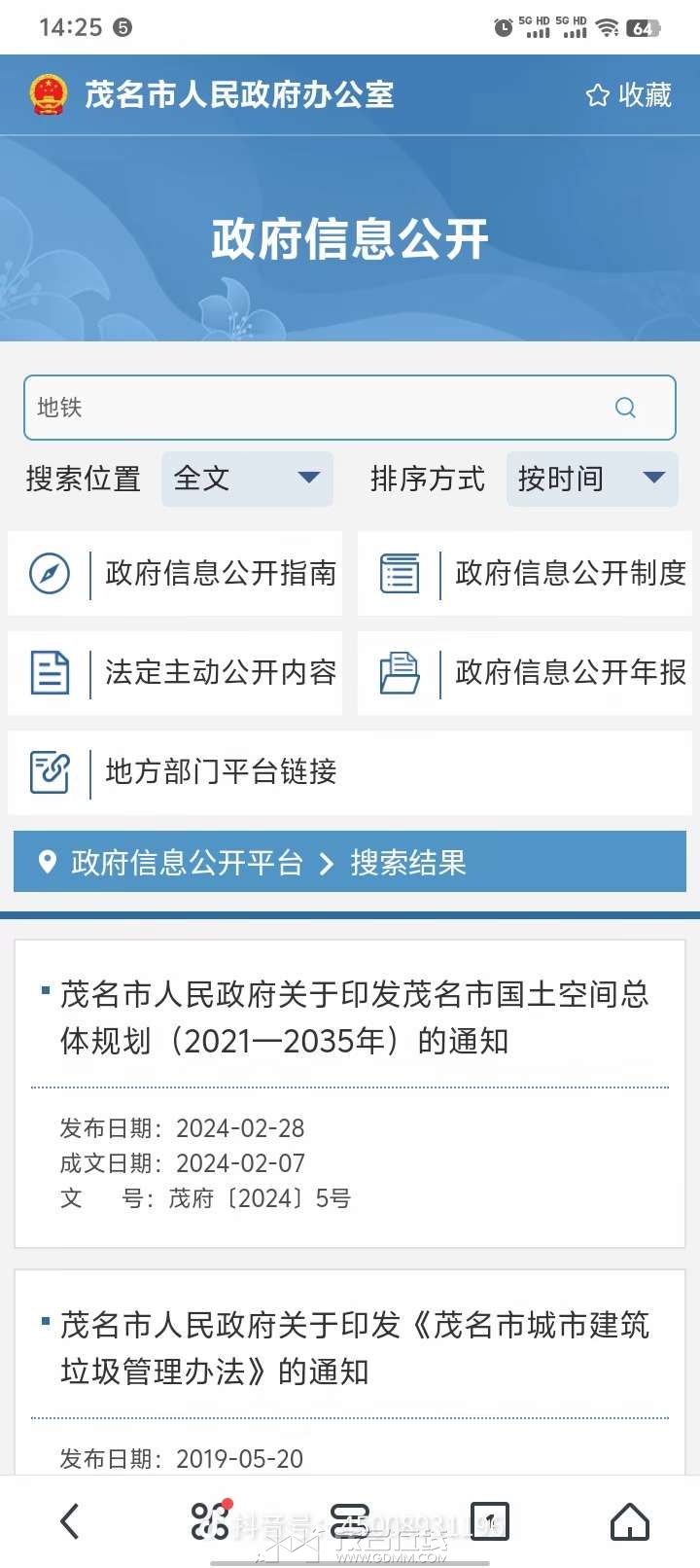Open the 茂名市国土空间总体规划 notice result
This screenshot has height=1568, width=700.
353,1017
